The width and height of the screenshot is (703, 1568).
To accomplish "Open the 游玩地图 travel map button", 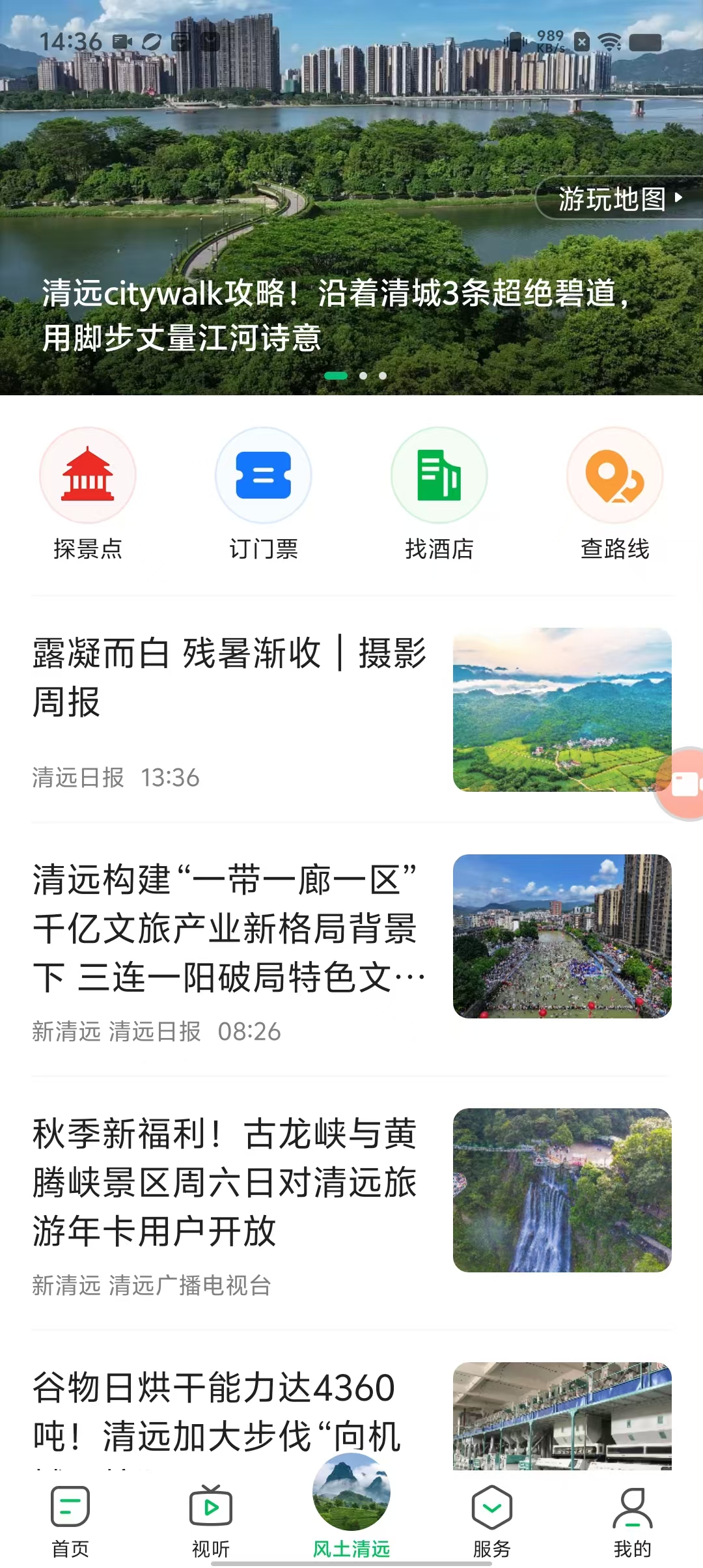I will click(x=620, y=199).
